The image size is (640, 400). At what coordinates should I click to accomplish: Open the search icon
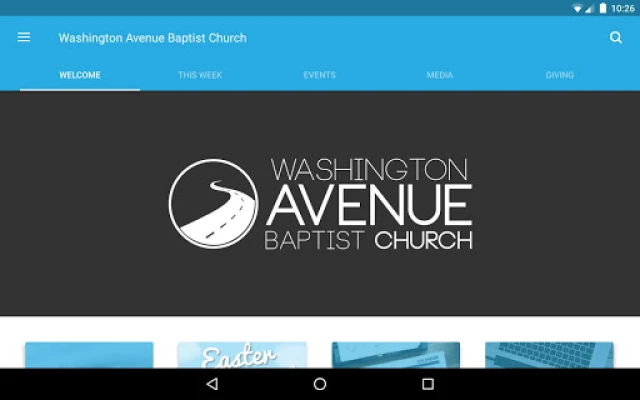616,38
